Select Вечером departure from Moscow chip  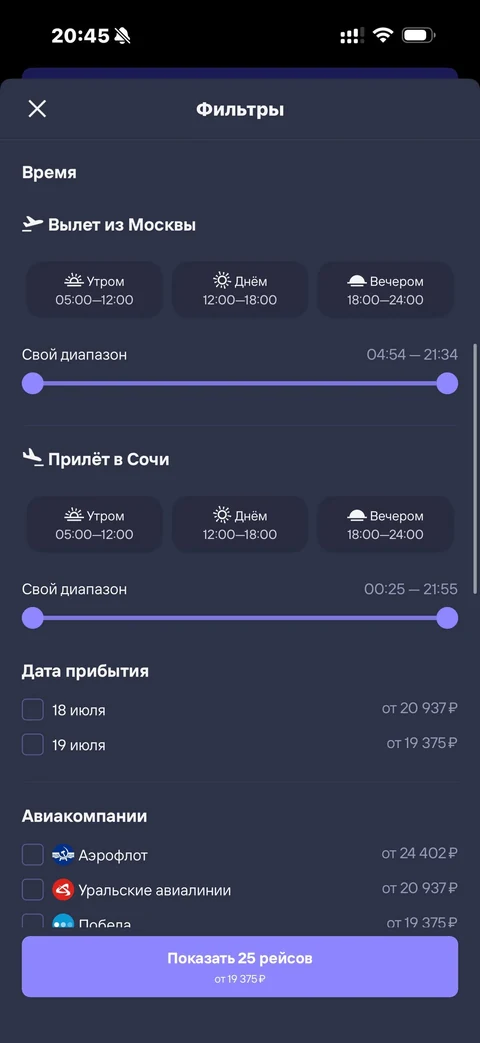385,290
